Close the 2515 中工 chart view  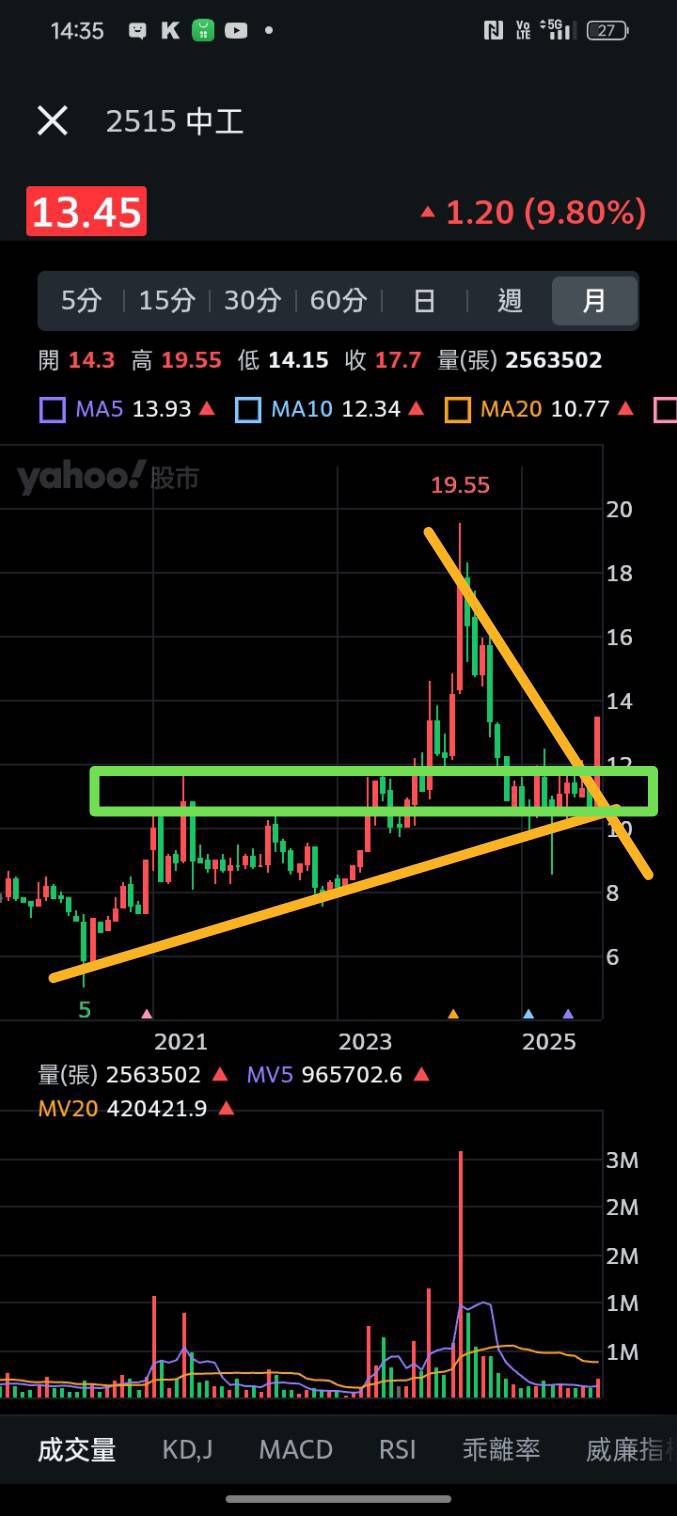coord(52,122)
